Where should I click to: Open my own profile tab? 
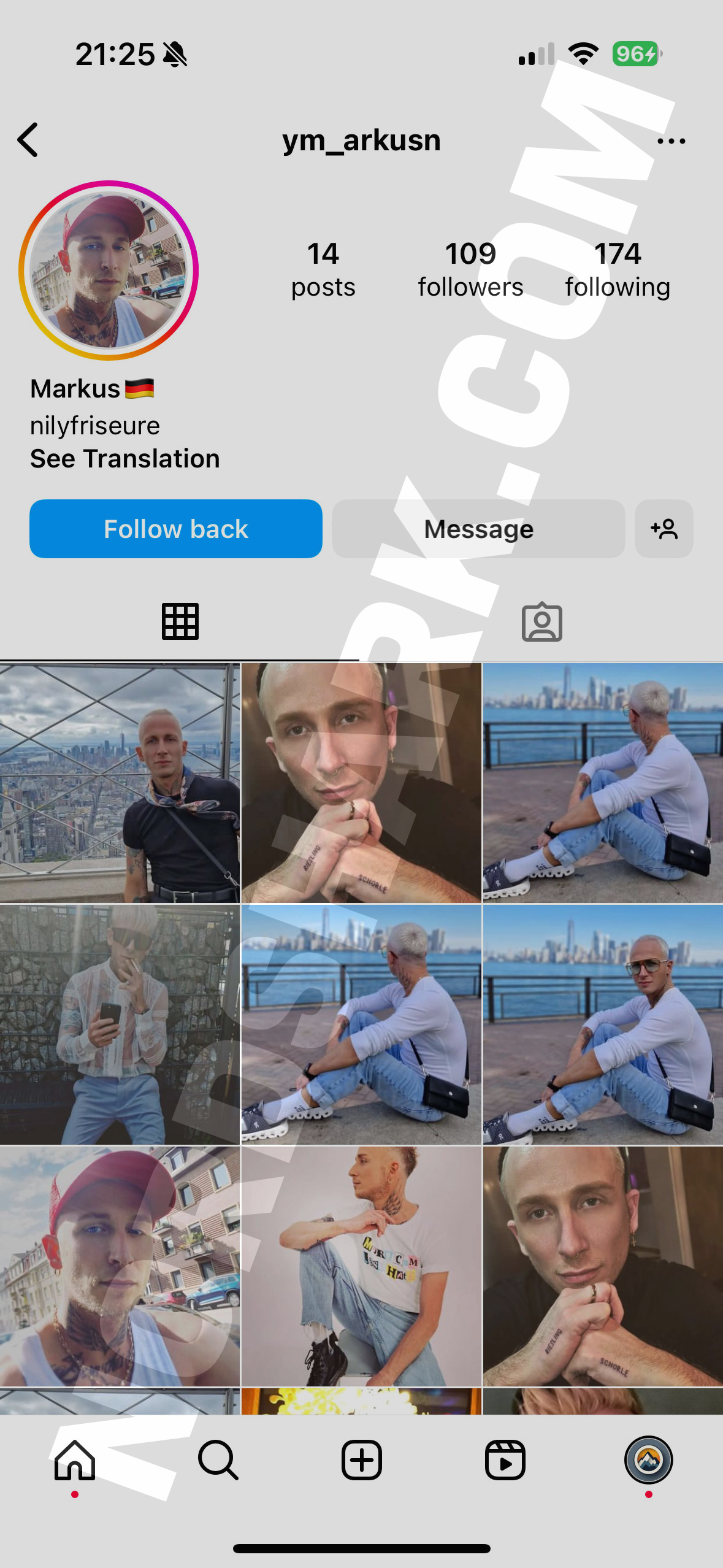click(648, 1460)
